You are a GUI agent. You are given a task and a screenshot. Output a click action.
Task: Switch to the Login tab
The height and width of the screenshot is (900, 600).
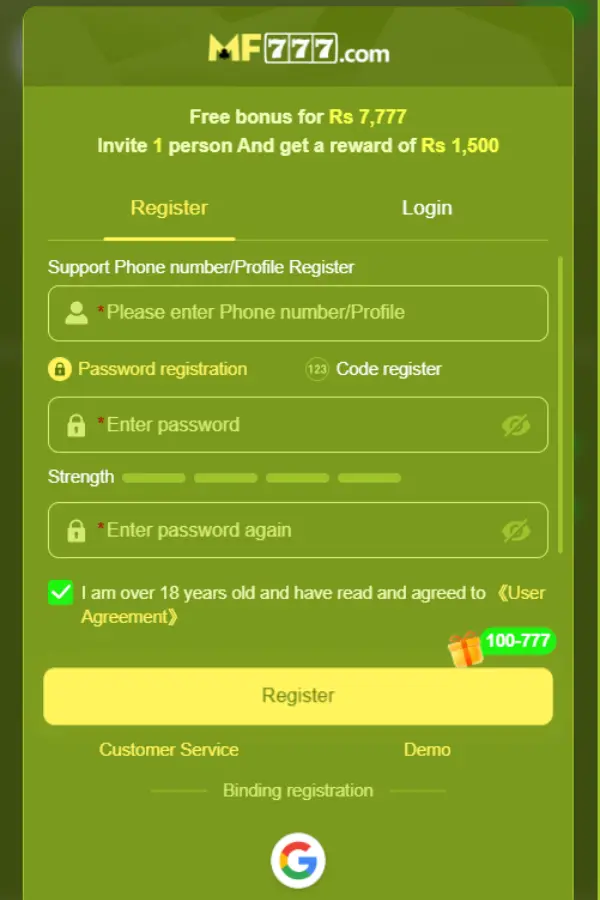[427, 208]
